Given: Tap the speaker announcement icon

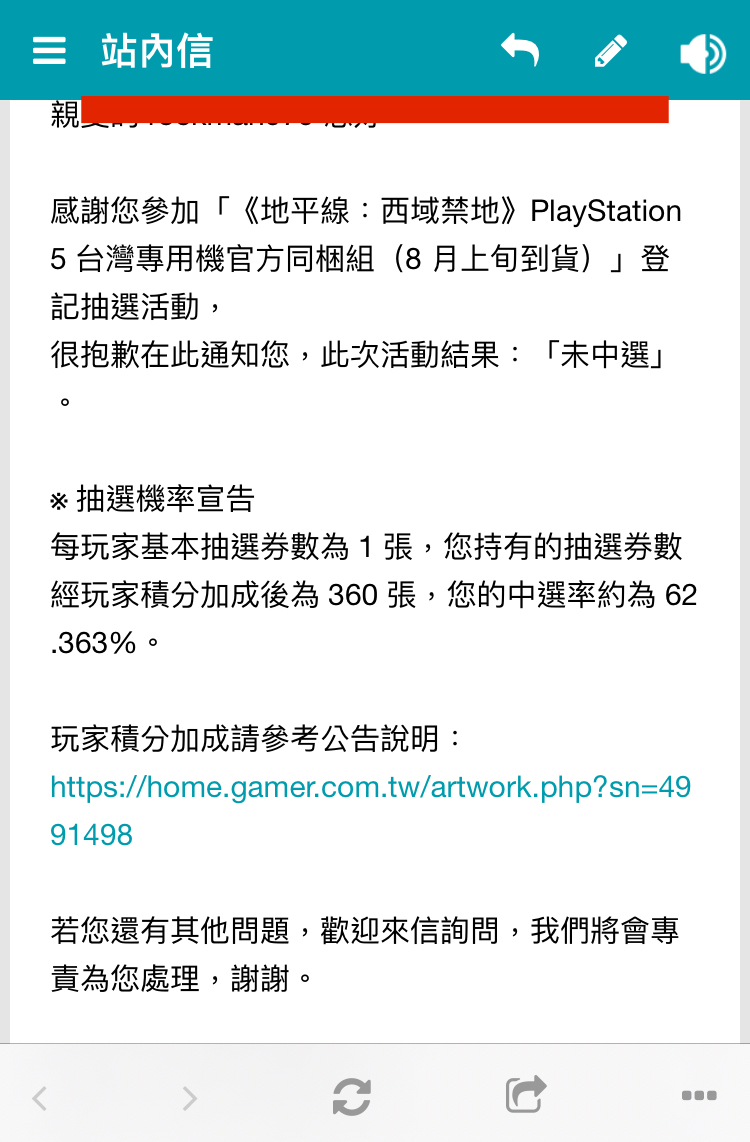Looking at the screenshot, I should pyautogui.click(x=702, y=52).
